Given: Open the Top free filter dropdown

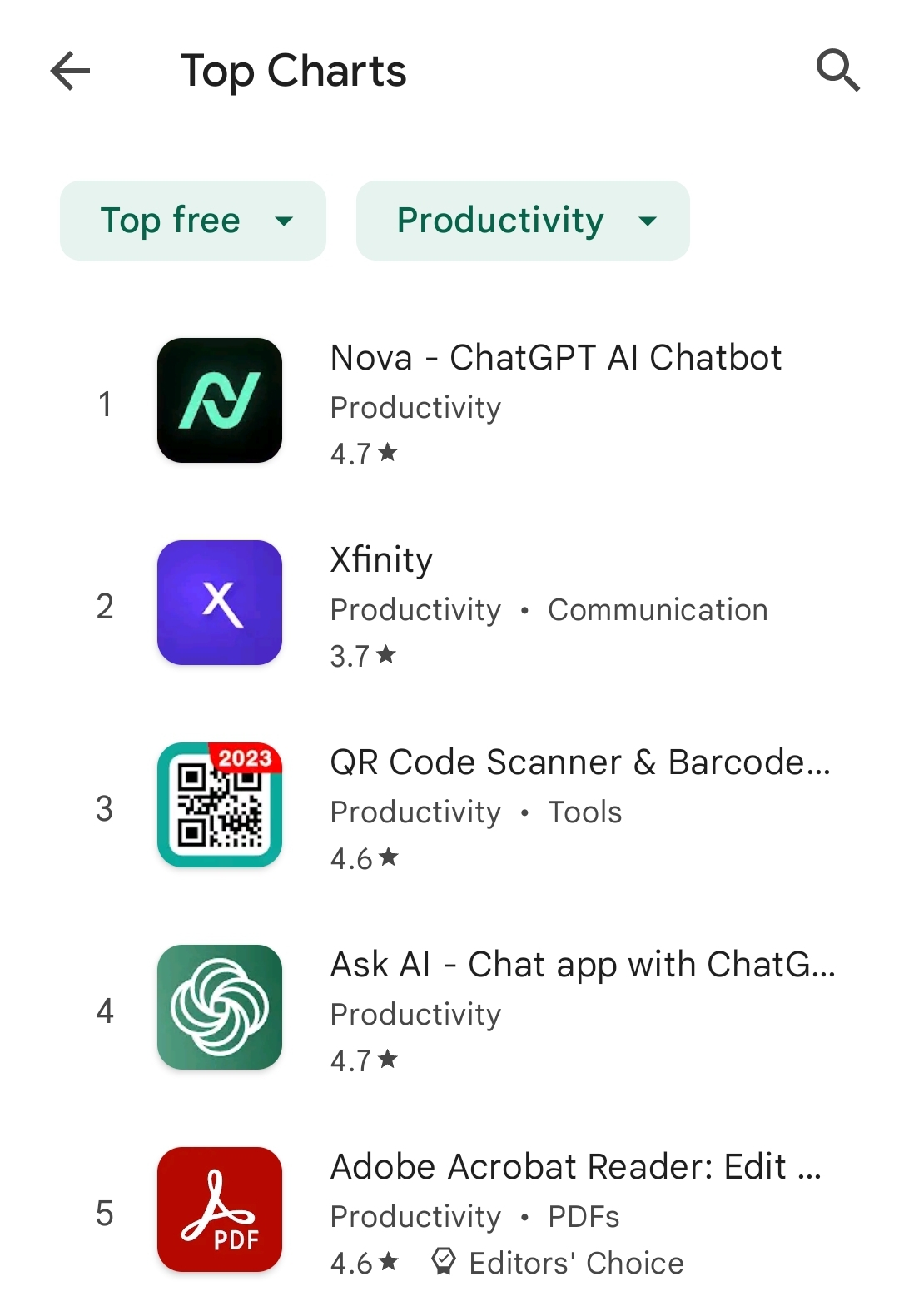Looking at the screenshot, I should 192,220.
